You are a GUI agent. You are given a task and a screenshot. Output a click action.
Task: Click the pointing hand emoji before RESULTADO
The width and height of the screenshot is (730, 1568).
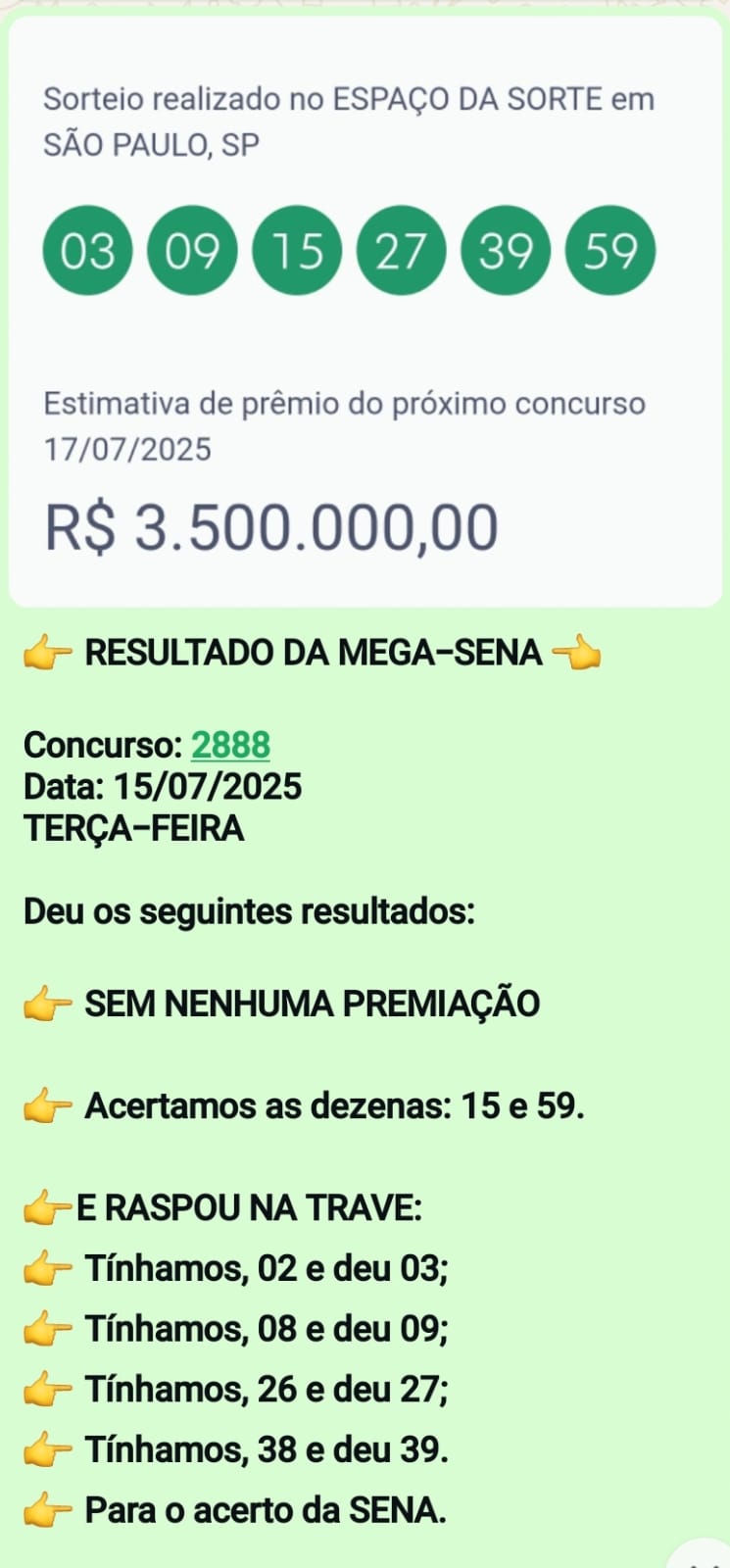point(45,652)
